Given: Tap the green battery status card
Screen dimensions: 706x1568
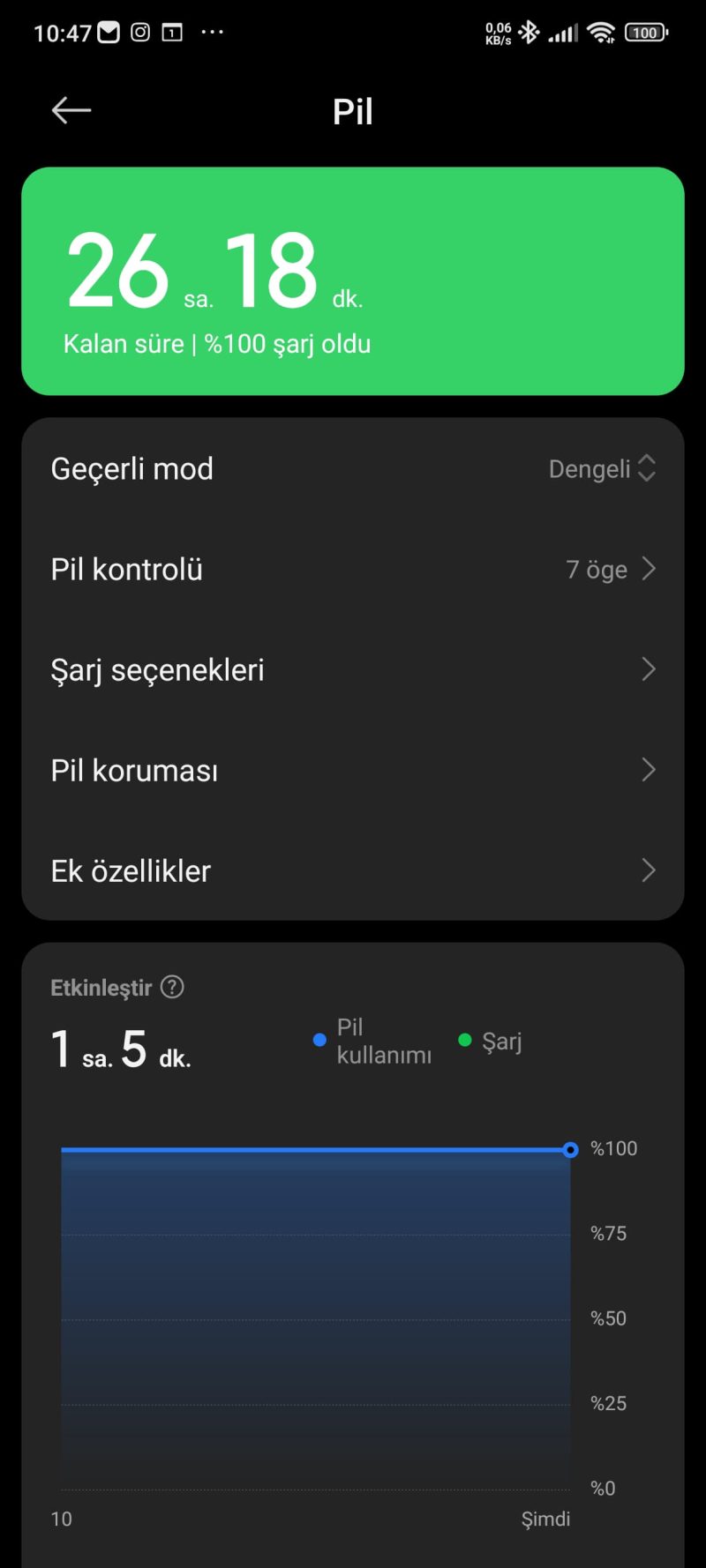Looking at the screenshot, I should (353, 280).
